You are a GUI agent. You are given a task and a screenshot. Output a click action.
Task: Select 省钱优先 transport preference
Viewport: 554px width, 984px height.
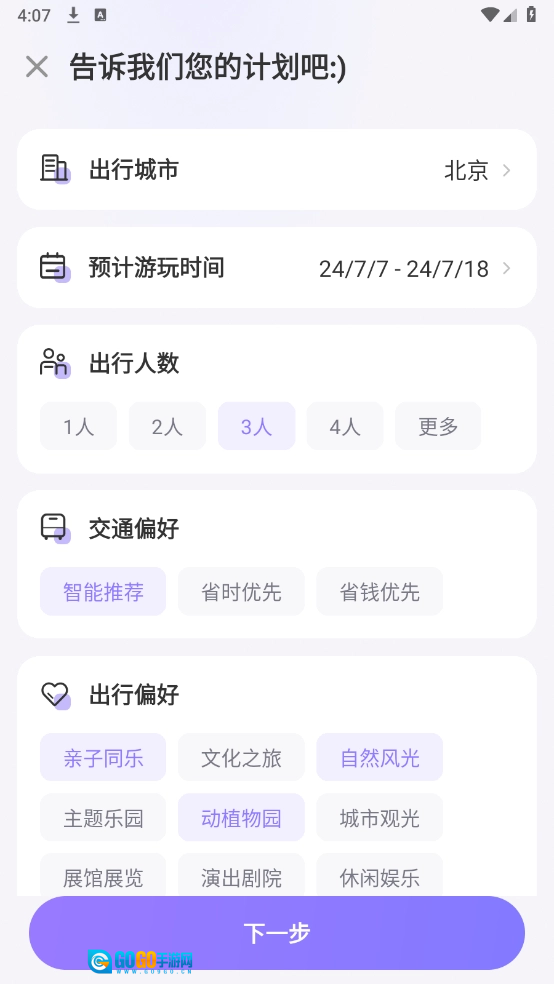point(379,592)
